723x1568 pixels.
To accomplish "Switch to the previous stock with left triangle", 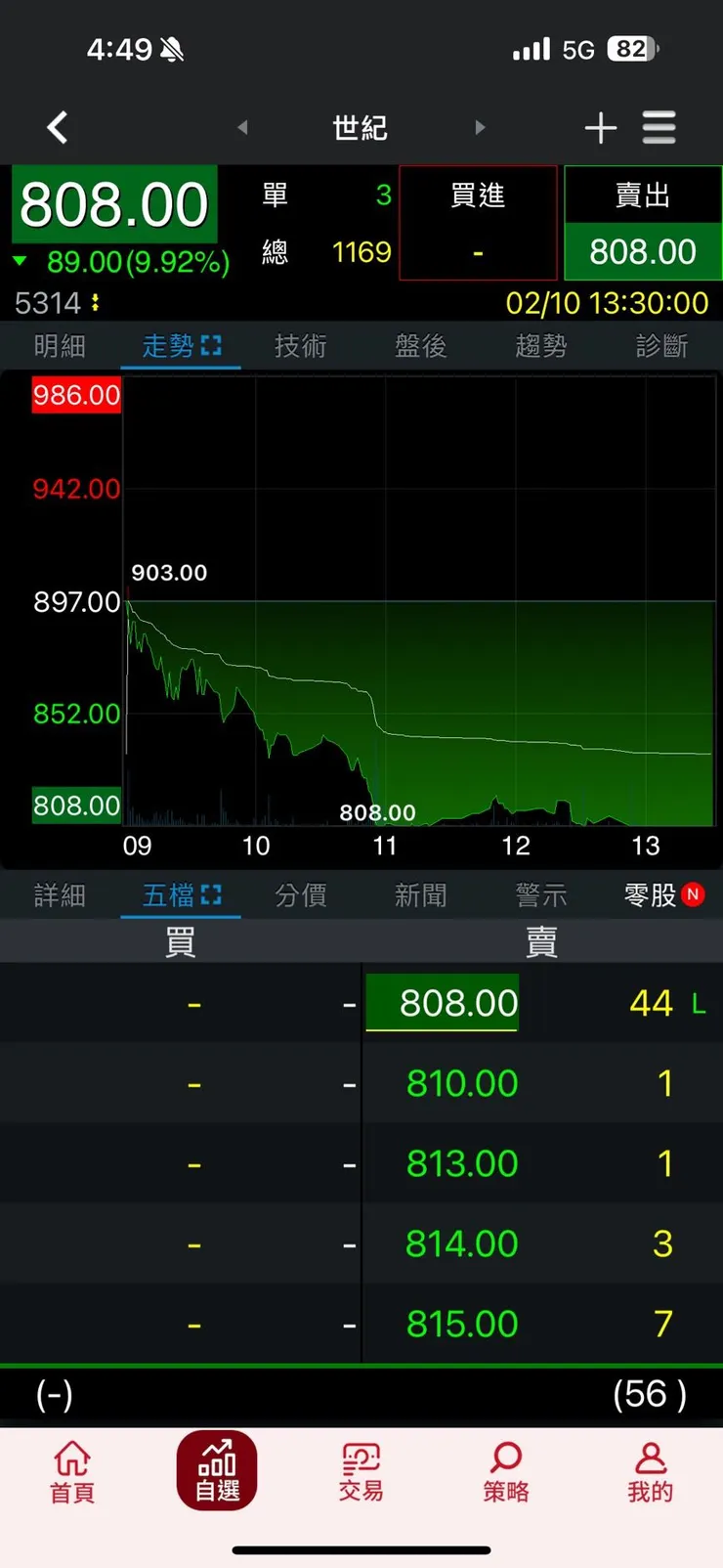I will [x=242, y=127].
